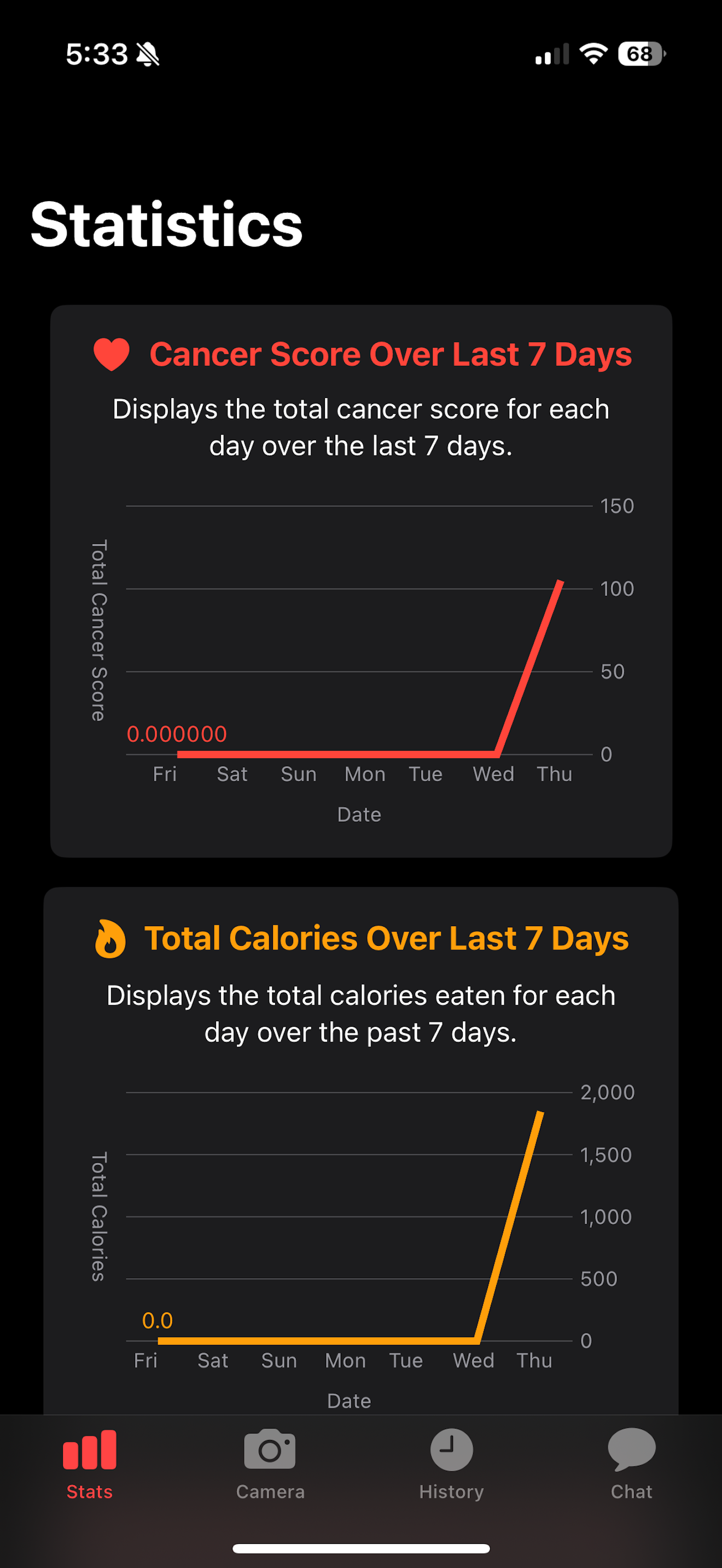Tap the Wi-Fi status icon
Viewport: 722px width, 1568px height.
click(x=591, y=54)
